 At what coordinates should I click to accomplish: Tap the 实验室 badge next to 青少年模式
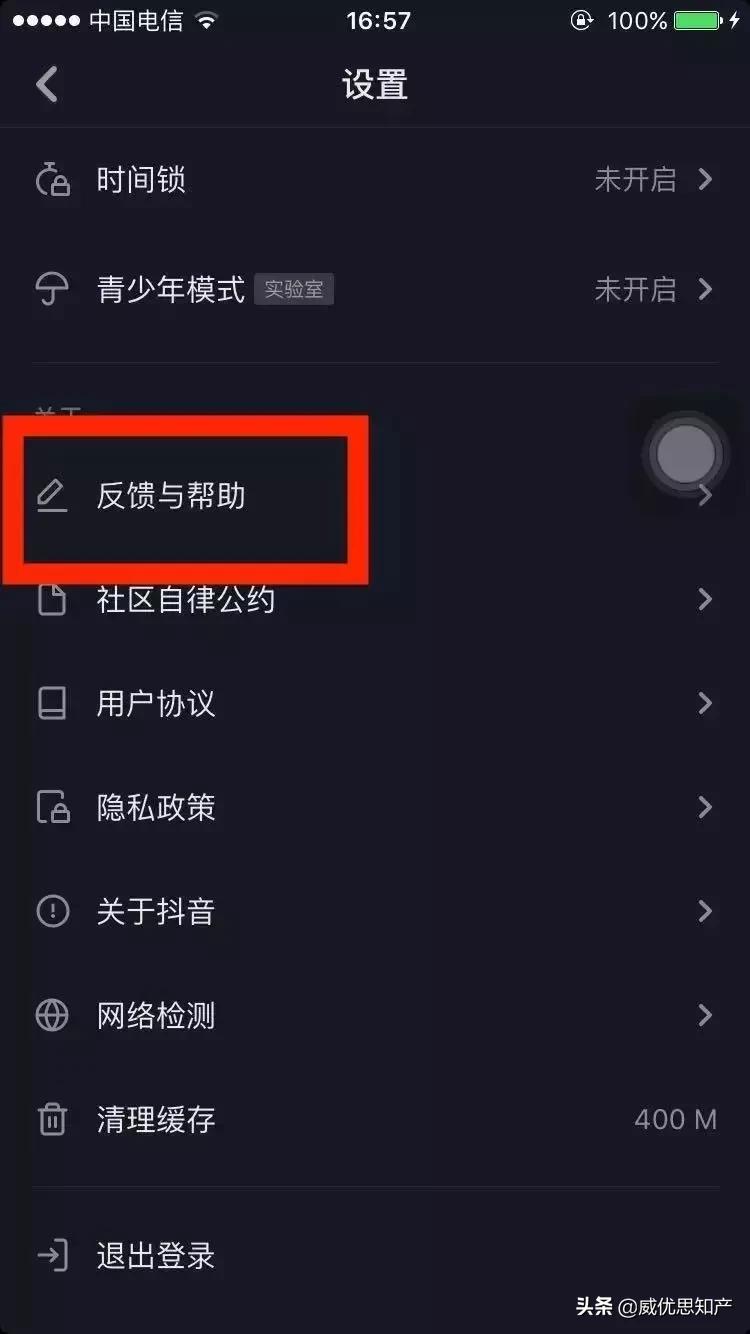pos(294,289)
